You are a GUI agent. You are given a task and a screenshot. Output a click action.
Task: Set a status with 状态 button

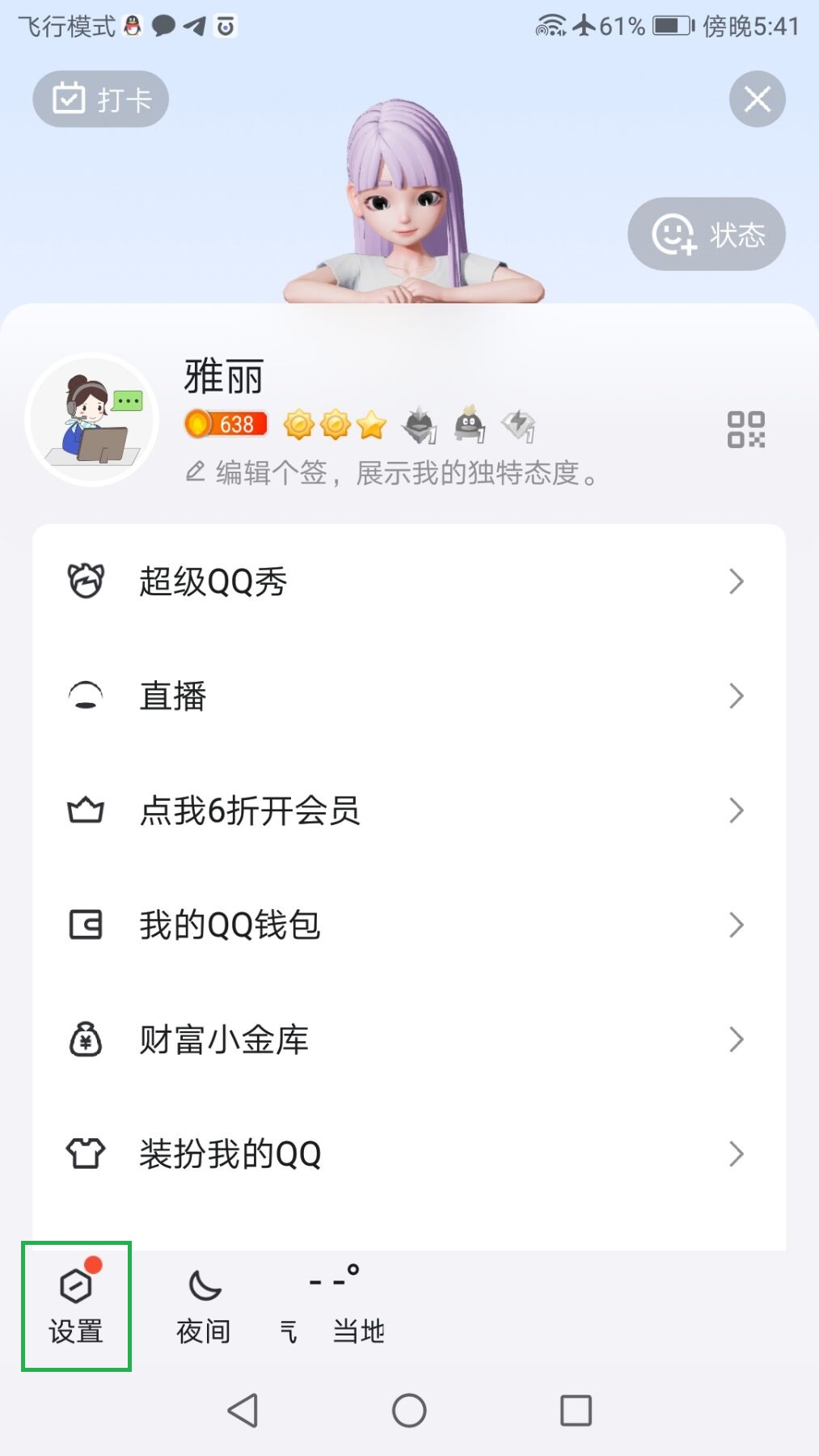pos(707,235)
